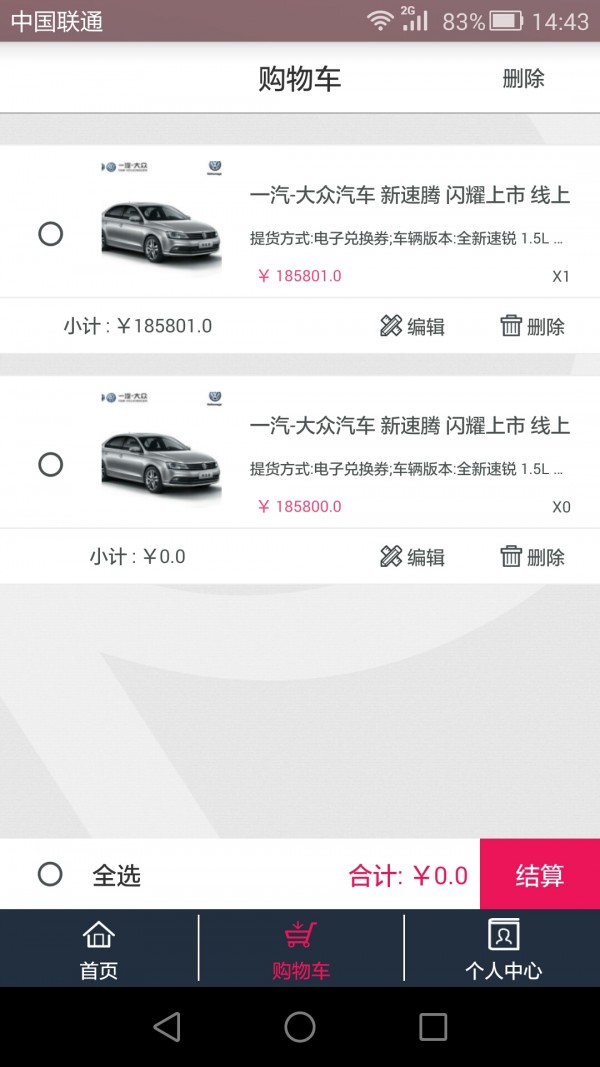Go to the system home screen

300,1027
